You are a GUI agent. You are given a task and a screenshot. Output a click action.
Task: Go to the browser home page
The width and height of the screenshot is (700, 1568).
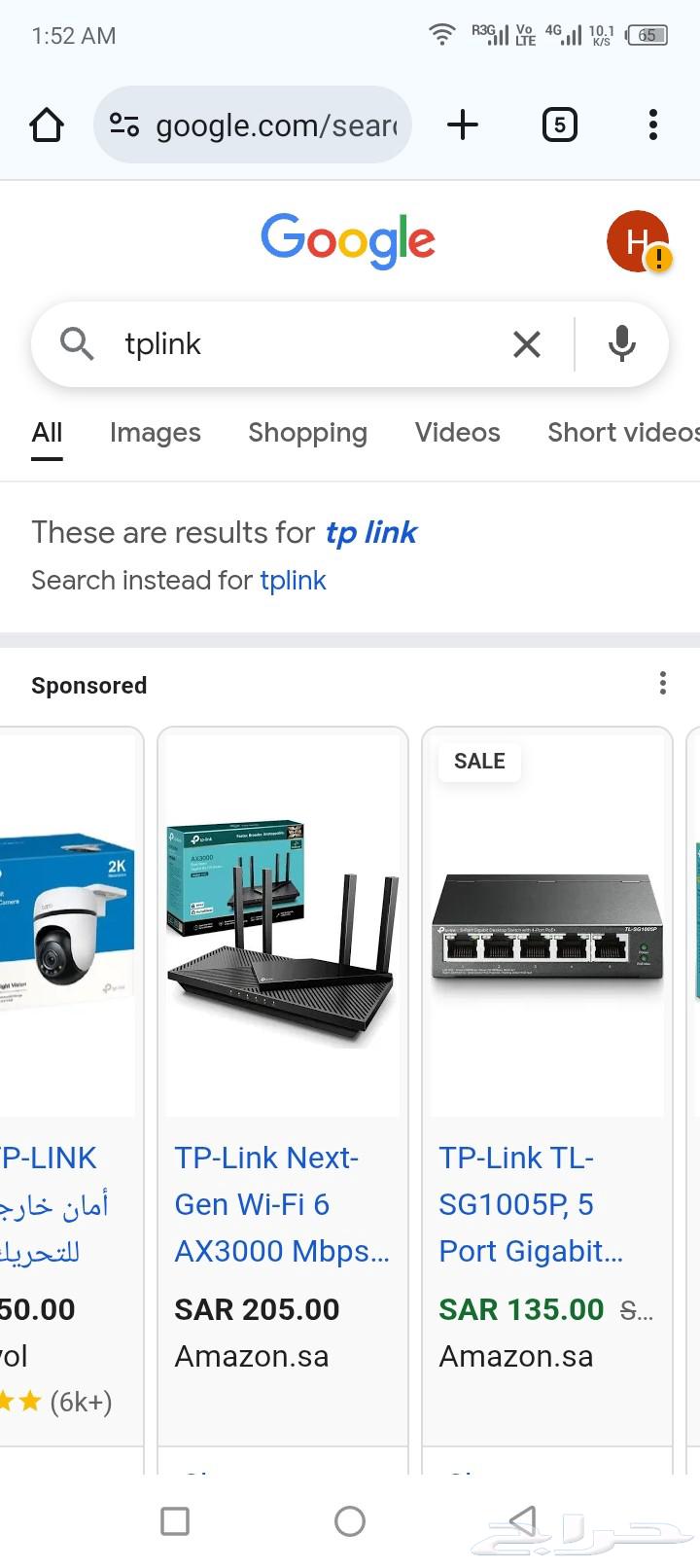pos(47,125)
